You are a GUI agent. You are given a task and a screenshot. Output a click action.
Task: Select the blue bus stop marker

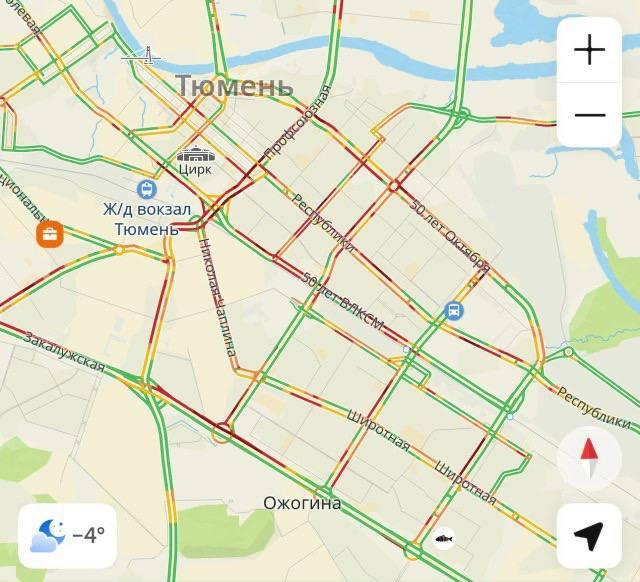(x=454, y=311)
